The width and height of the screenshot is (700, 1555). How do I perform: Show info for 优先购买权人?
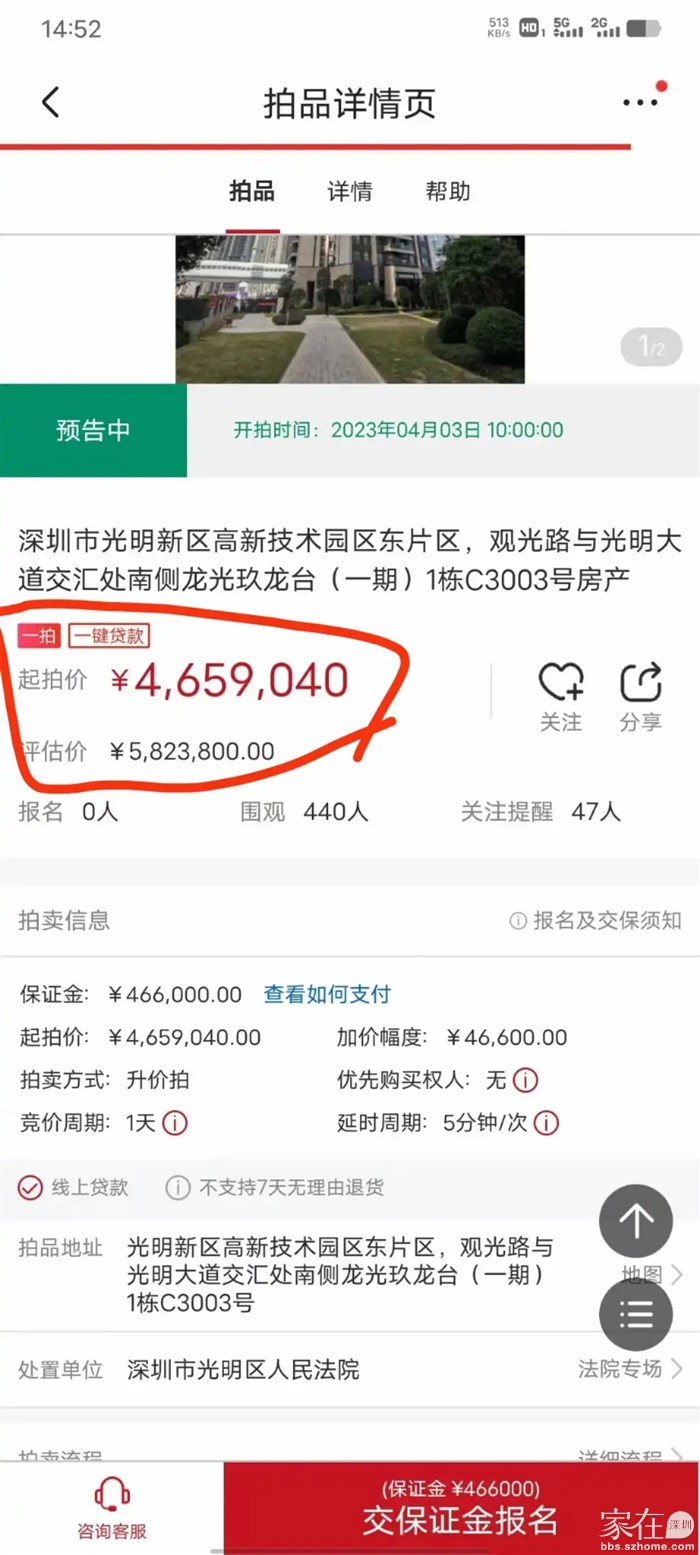[526, 1080]
